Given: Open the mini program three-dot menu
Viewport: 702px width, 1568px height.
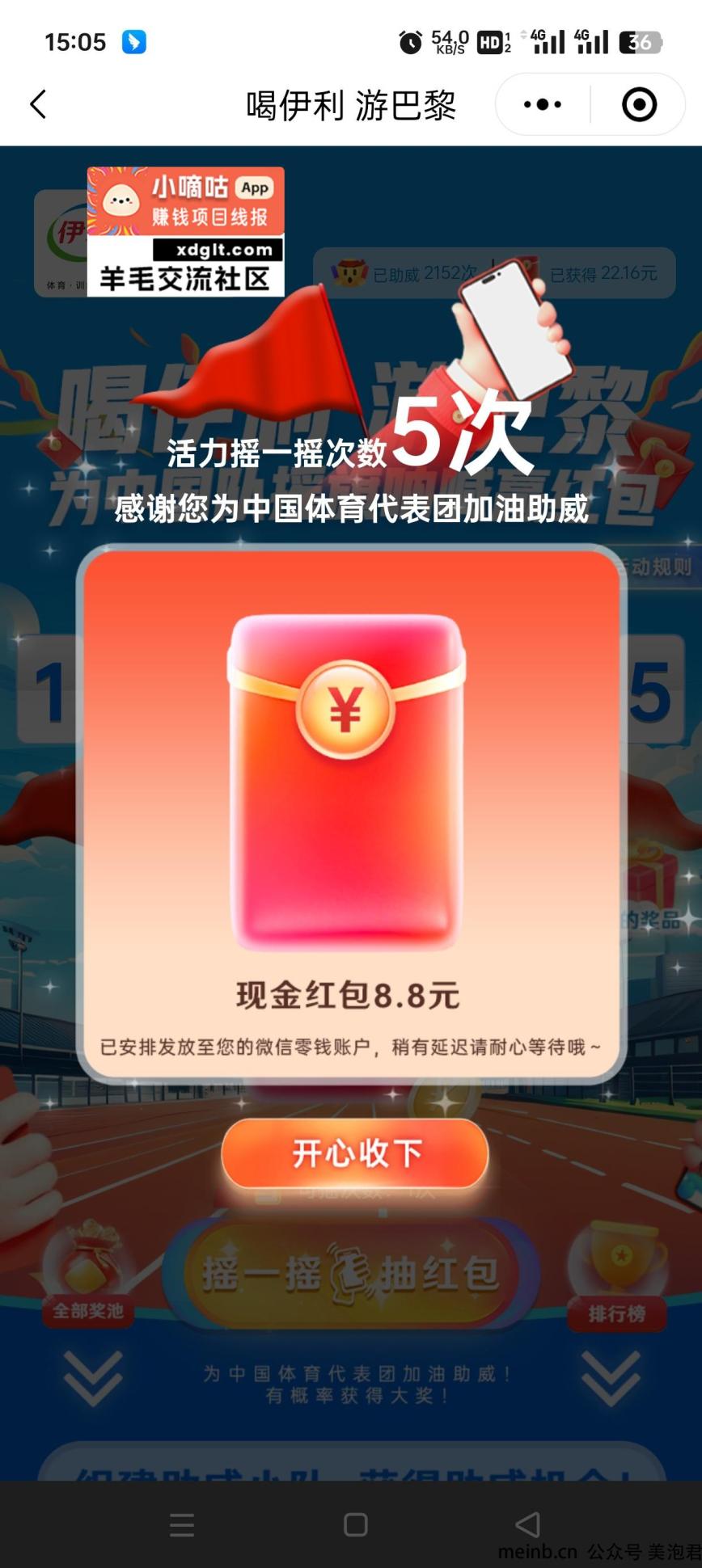Looking at the screenshot, I should click(543, 104).
